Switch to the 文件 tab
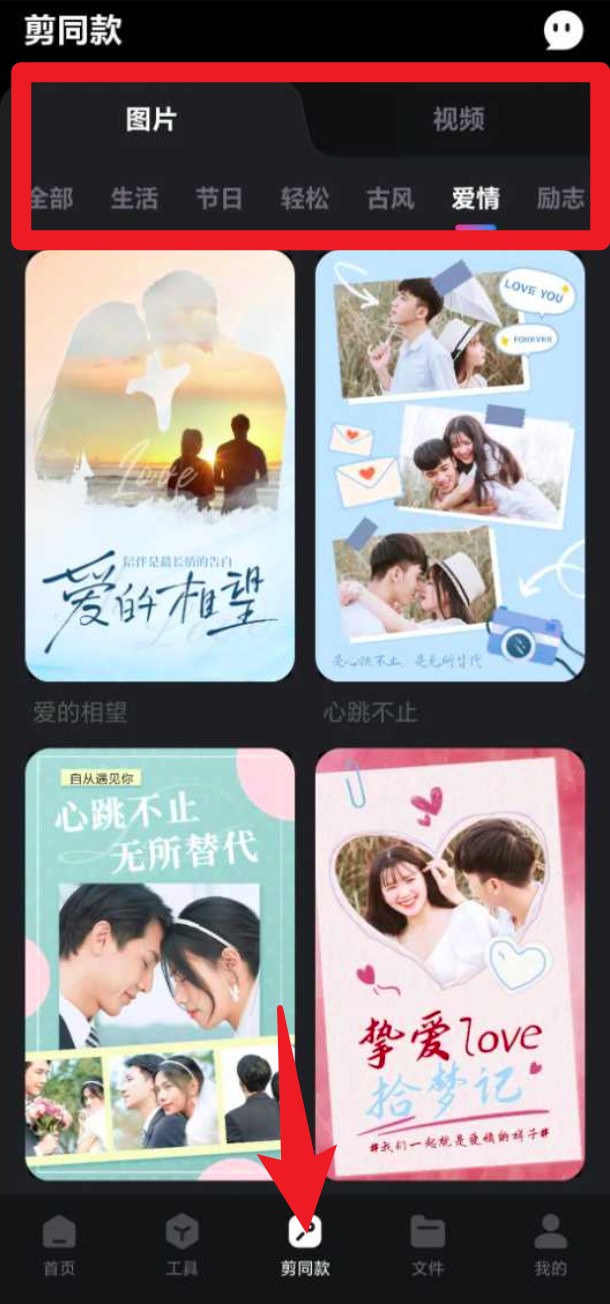 427,1243
